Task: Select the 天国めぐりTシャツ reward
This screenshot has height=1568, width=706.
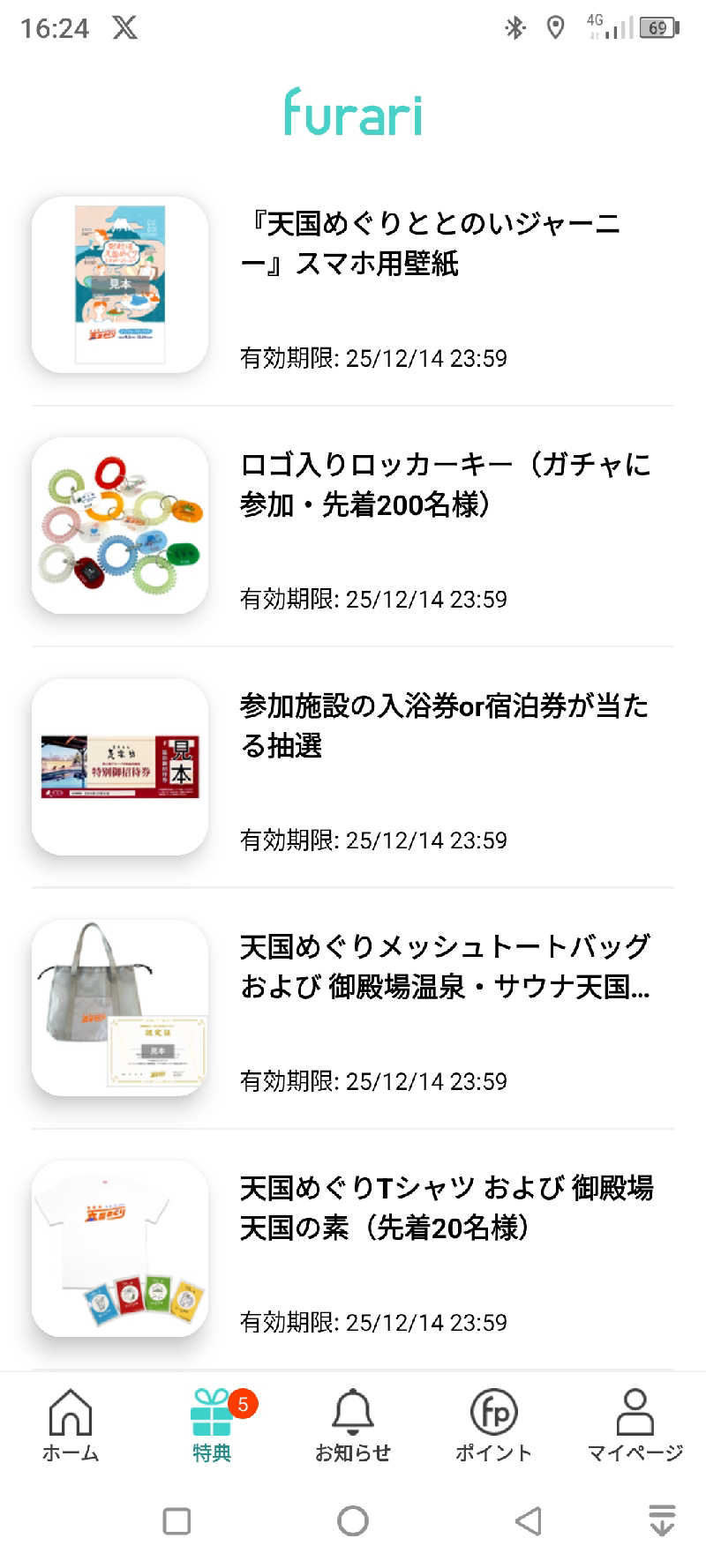Action: 353,1249
